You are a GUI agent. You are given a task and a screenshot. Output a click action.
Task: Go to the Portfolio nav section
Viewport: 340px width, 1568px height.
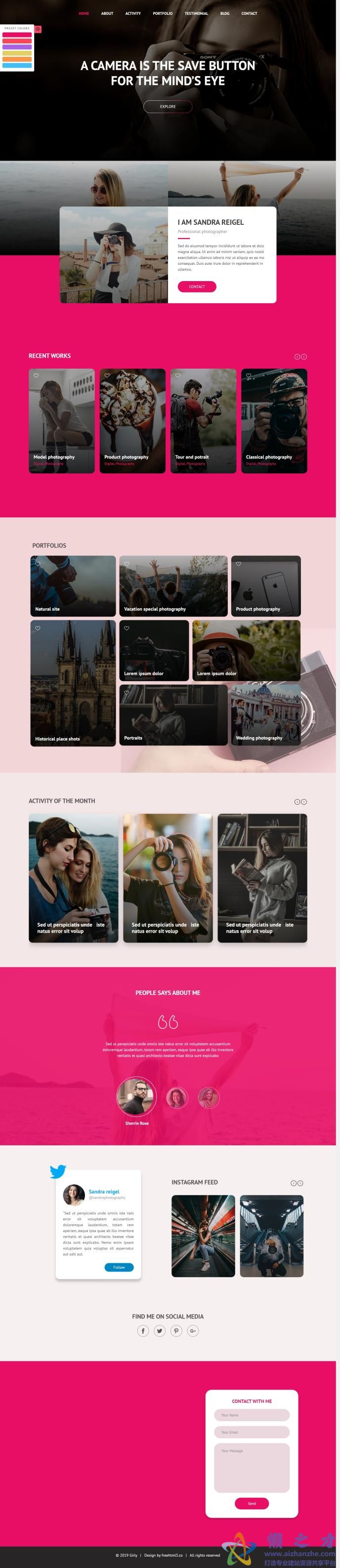pyautogui.click(x=162, y=13)
